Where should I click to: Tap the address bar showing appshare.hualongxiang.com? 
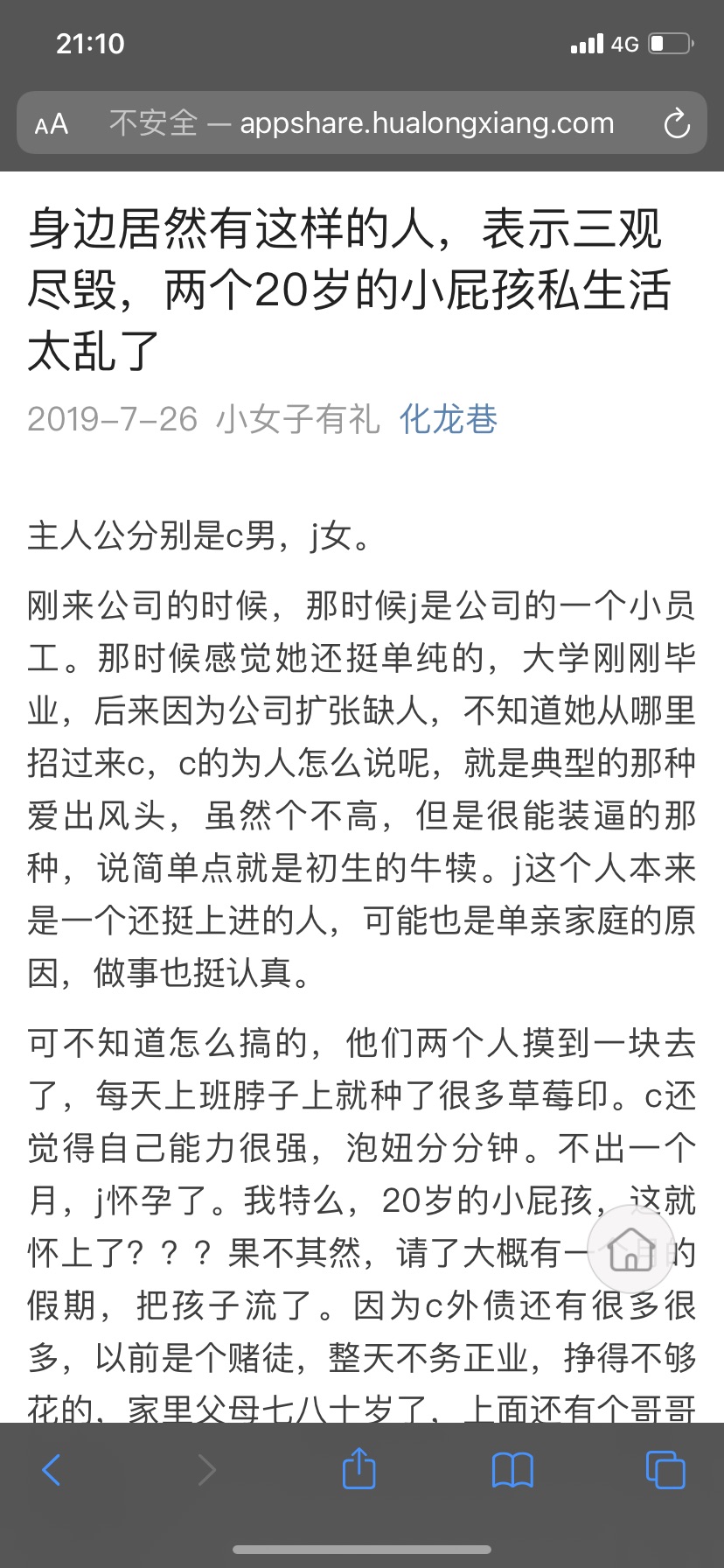[362, 122]
